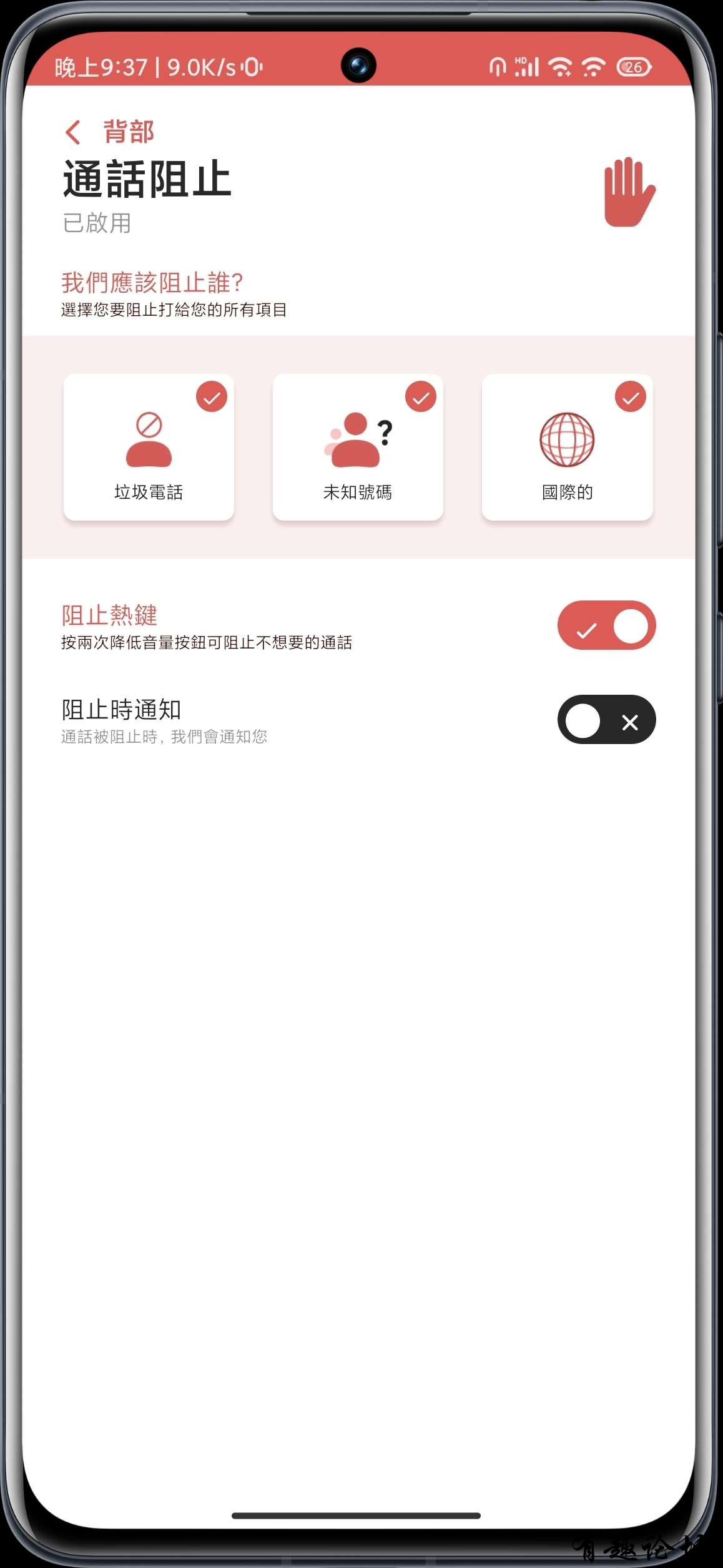Deselect the 國際的 card

click(x=567, y=447)
